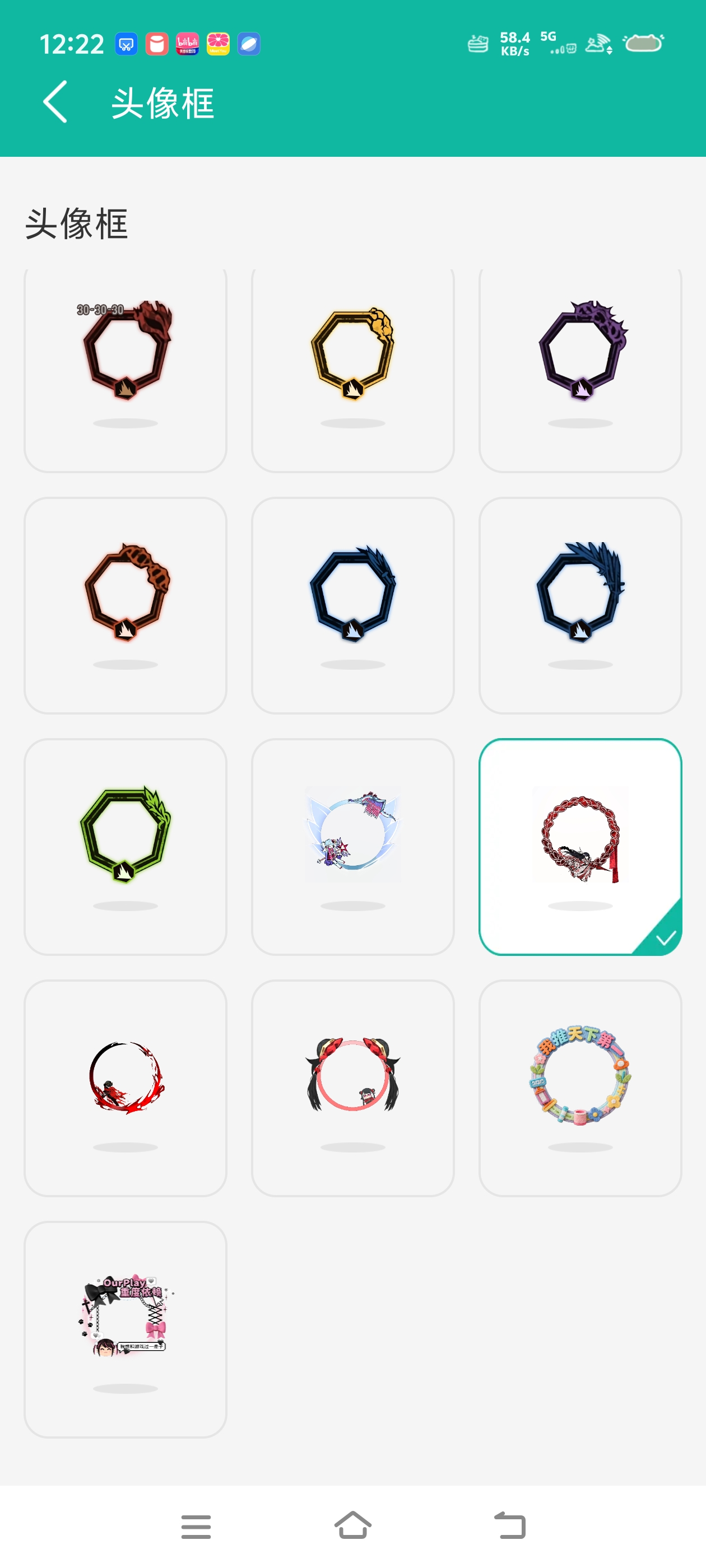Choose the gold heptagon avatar frame

pos(352,365)
